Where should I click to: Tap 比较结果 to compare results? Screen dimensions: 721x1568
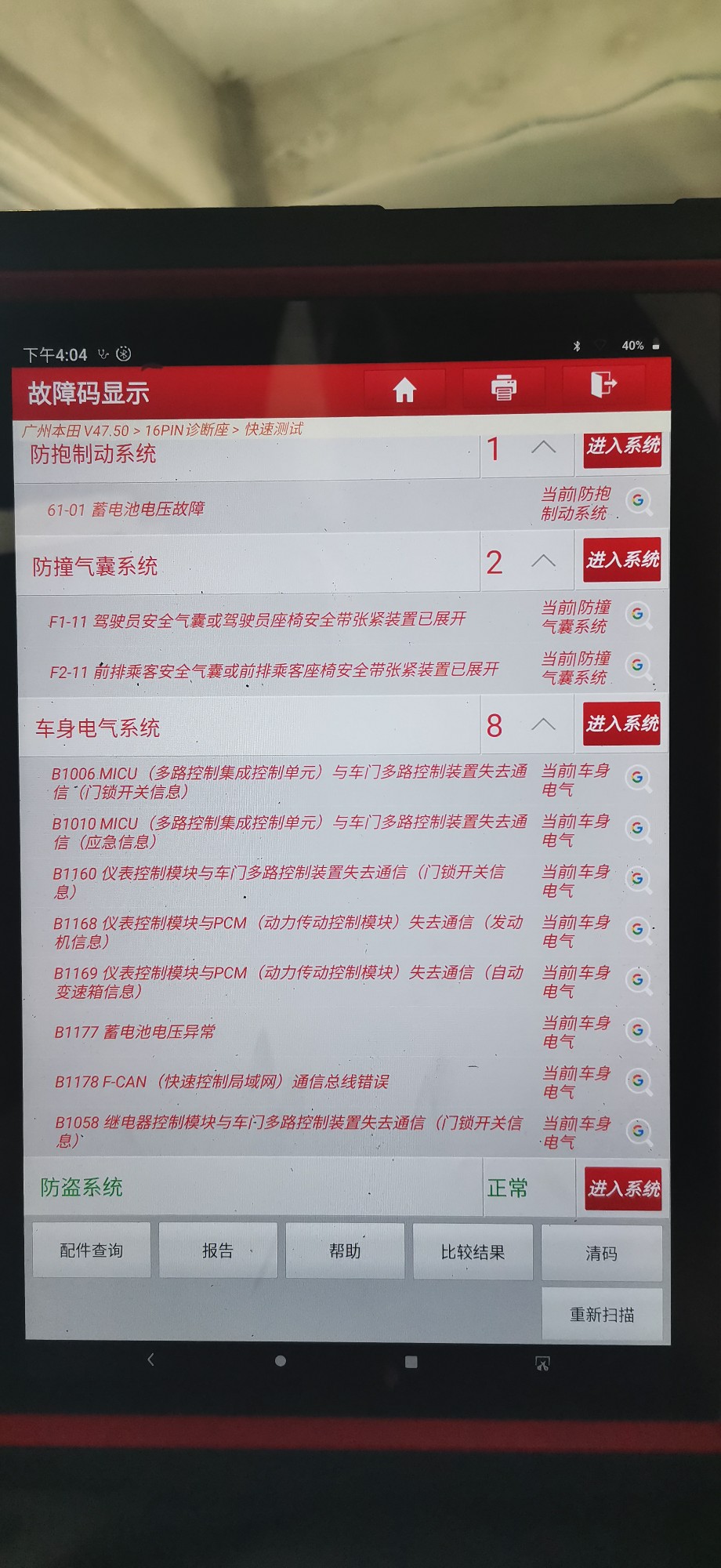tap(473, 1252)
